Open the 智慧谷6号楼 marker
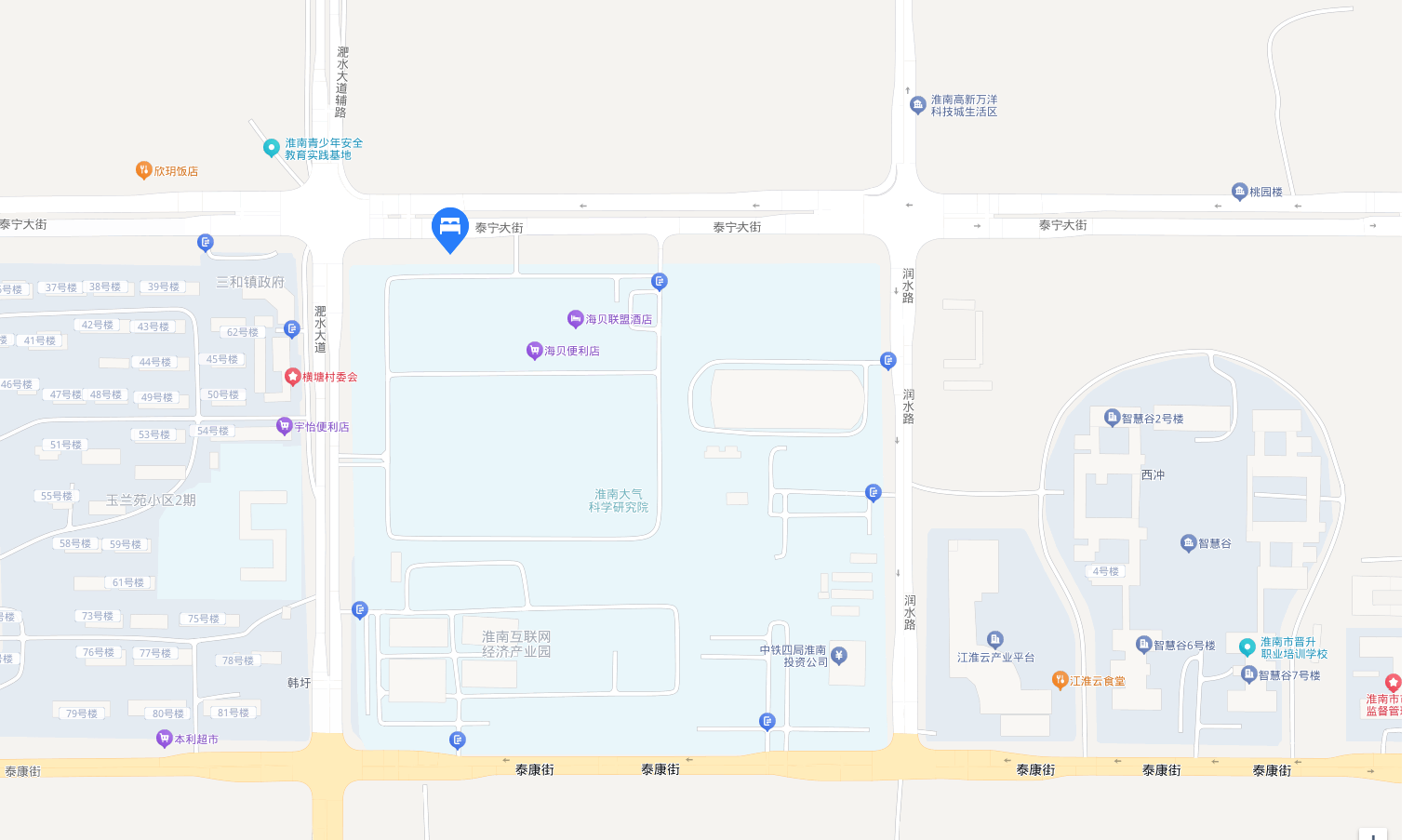The image size is (1414, 840). pos(1144,644)
